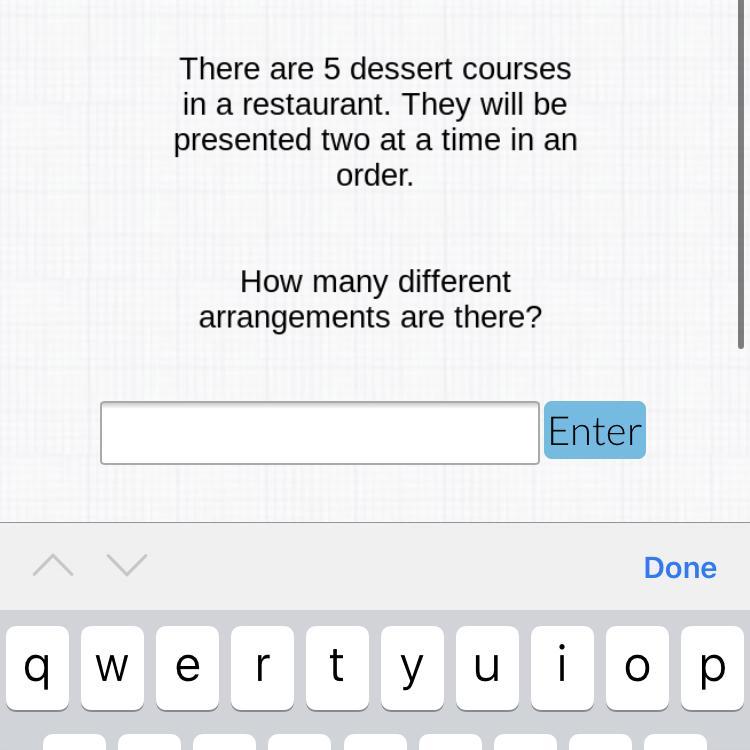The height and width of the screenshot is (750, 750).
Task: Tap the answer input field
Action: point(320,433)
